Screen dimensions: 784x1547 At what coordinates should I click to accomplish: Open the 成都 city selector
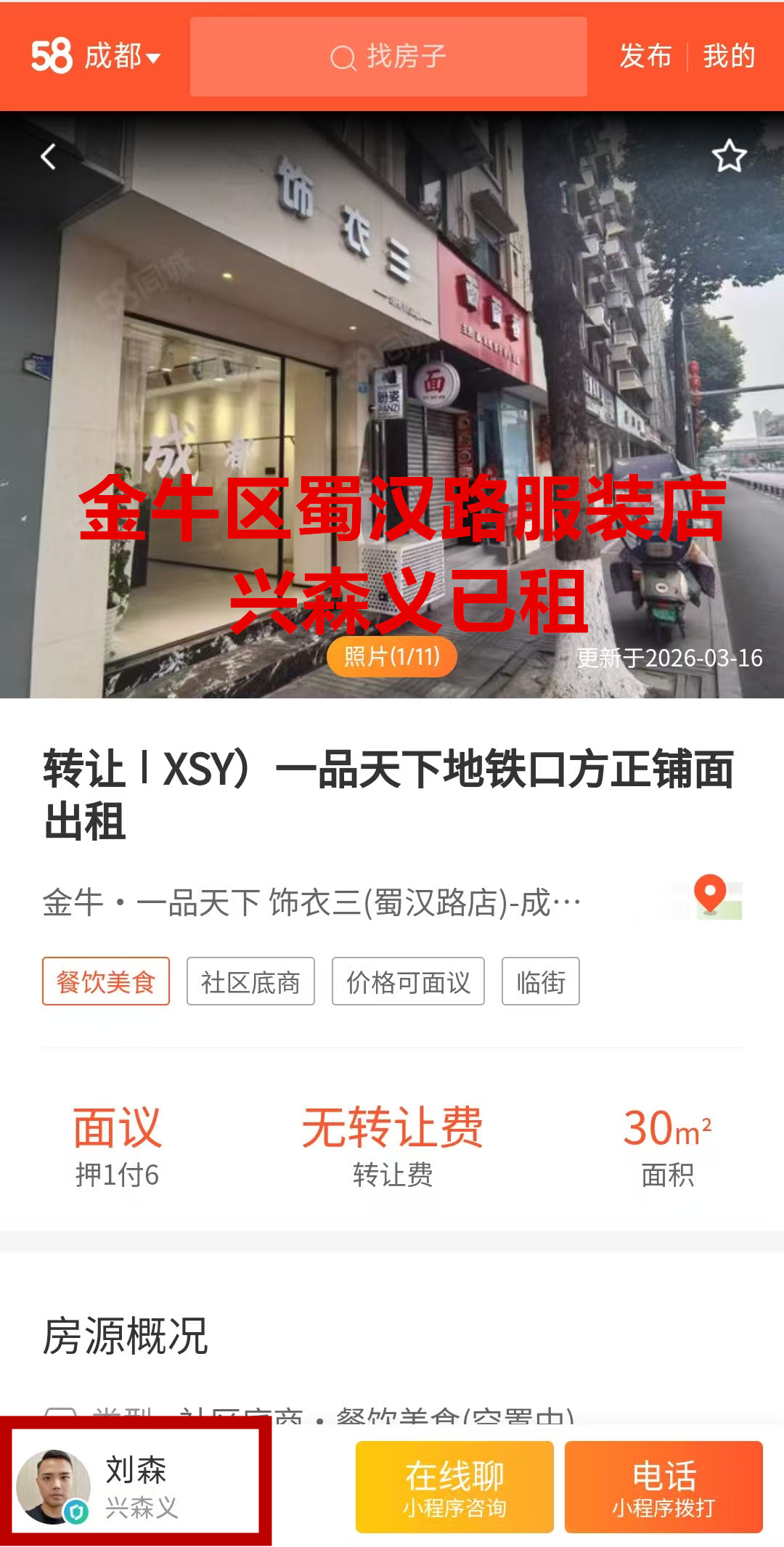point(122,57)
